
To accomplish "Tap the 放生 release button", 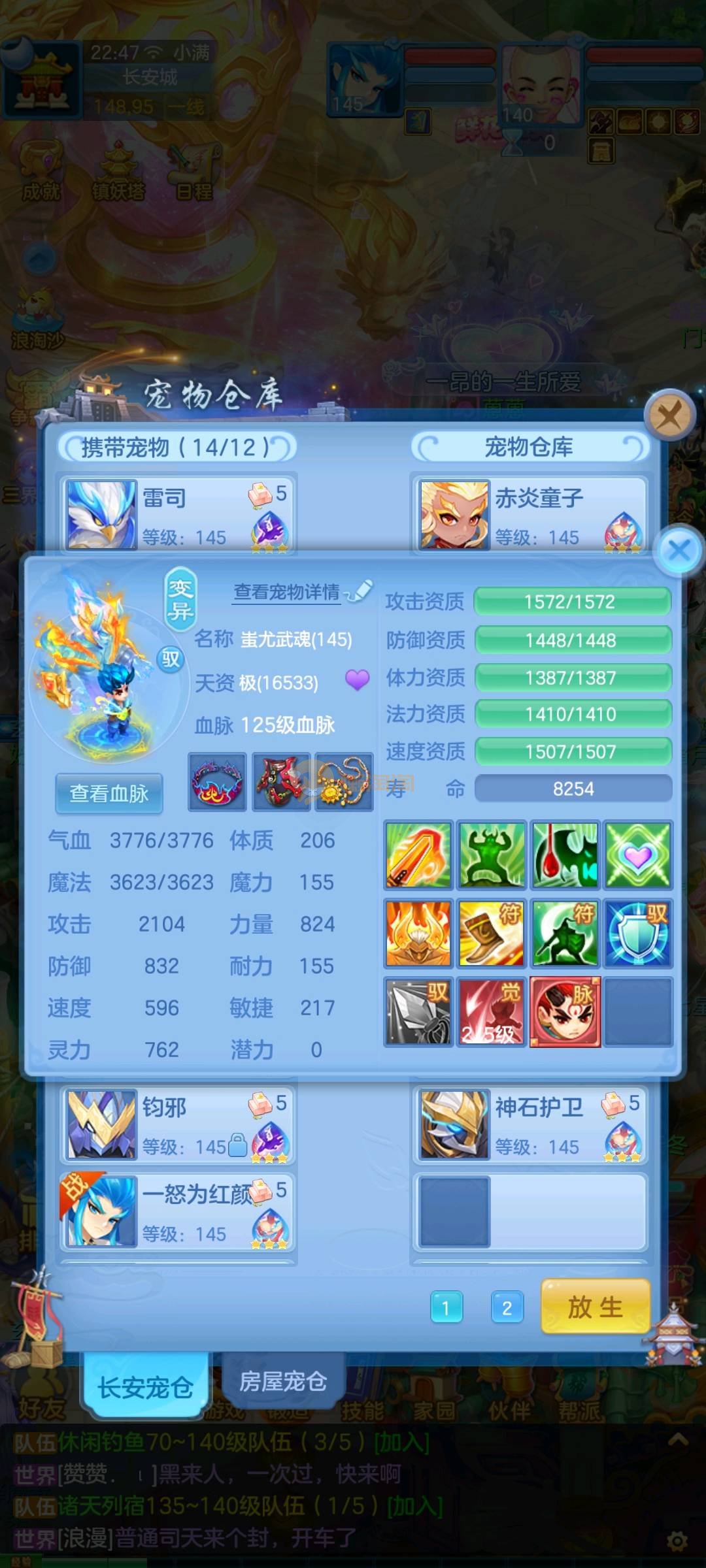I will (x=595, y=1307).
